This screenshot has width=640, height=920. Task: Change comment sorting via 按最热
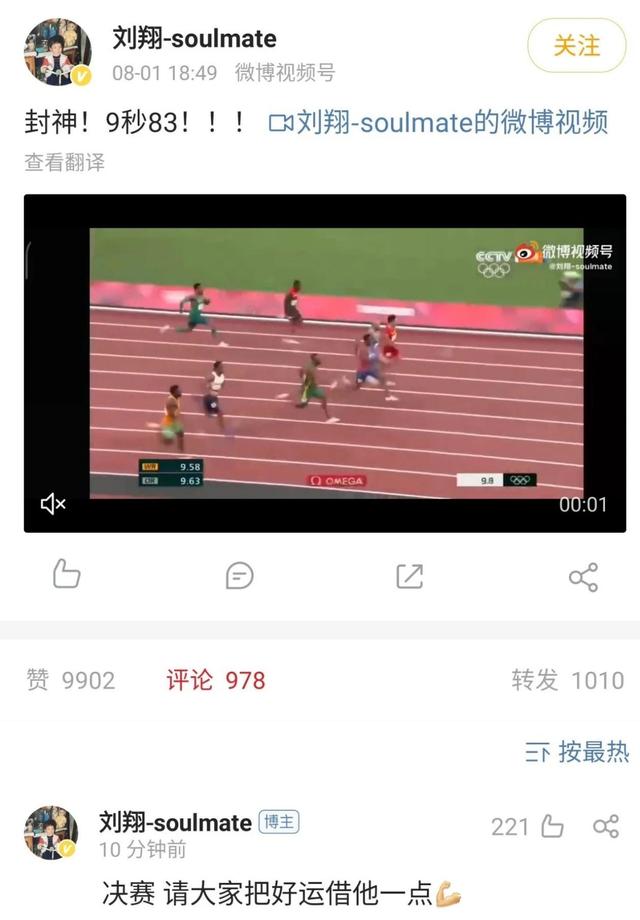pos(577,752)
